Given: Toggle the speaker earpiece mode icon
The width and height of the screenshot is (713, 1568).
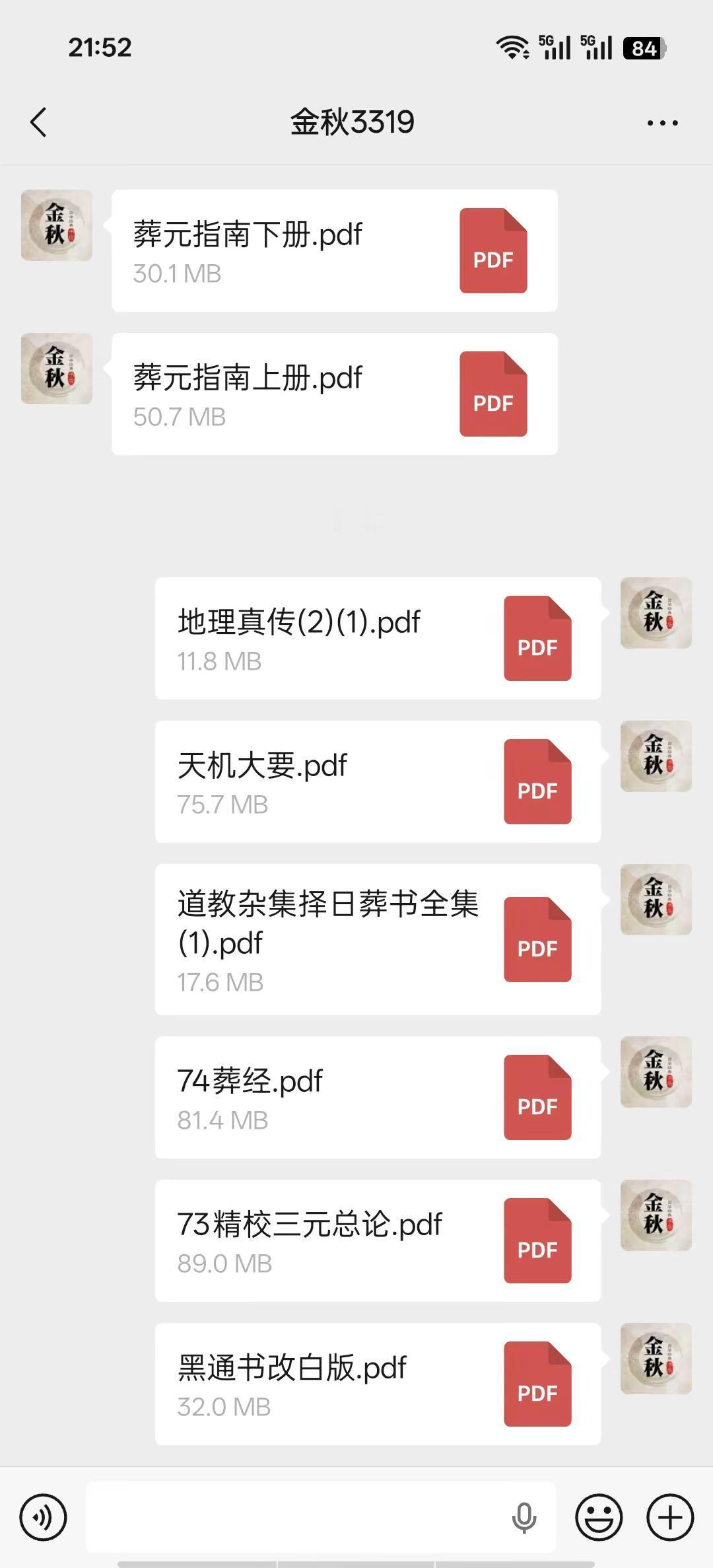Looking at the screenshot, I should coord(42,1517).
